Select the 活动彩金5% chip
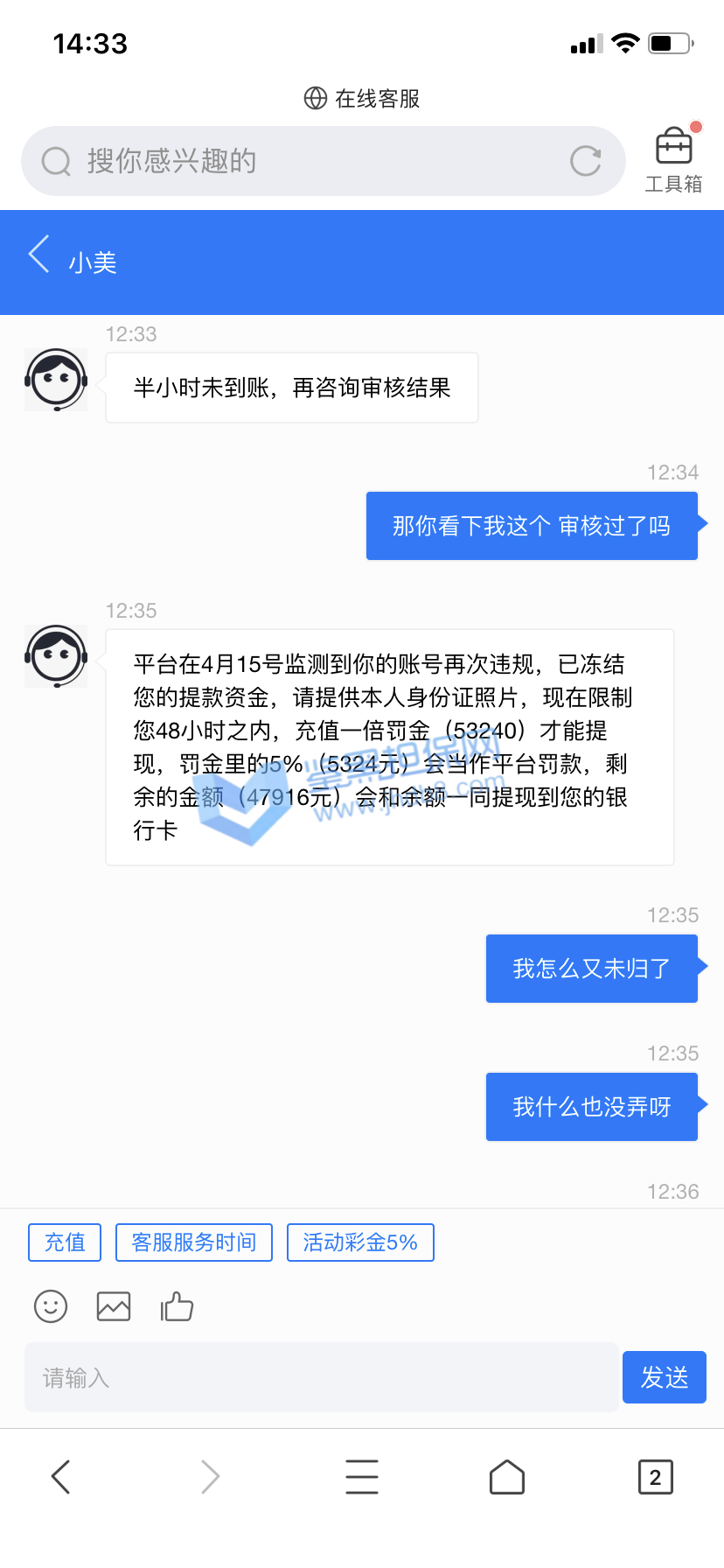The image size is (724, 1568). [360, 1242]
